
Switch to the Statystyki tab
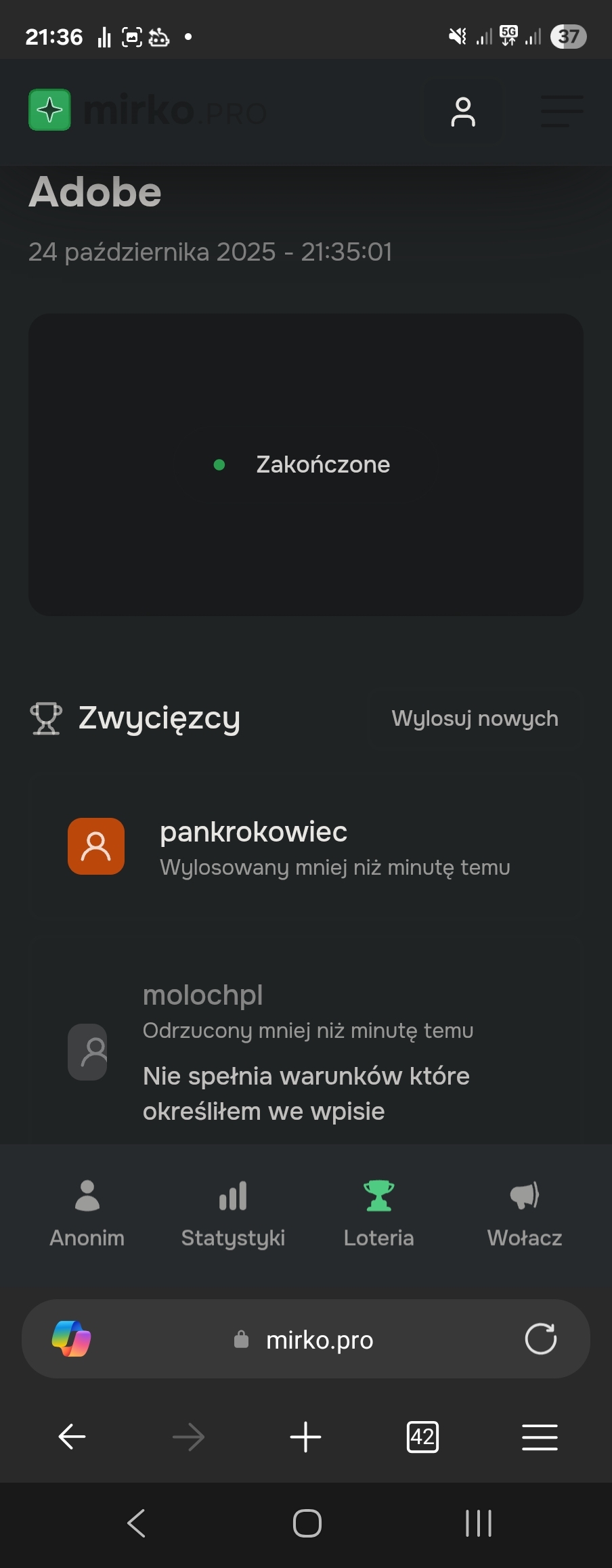(233, 1213)
